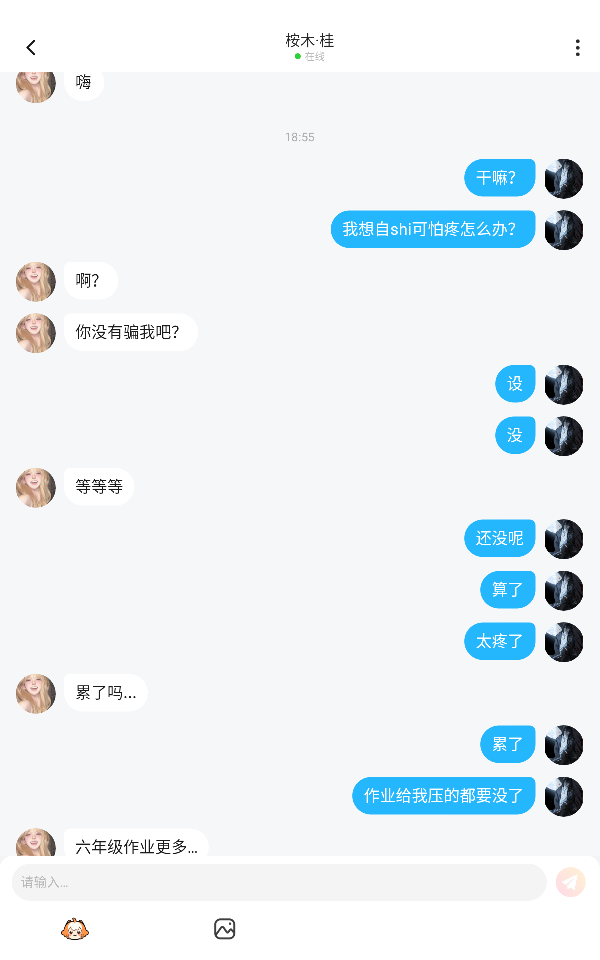Image resolution: width=600 pixels, height=960 pixels.
Task: Open the emoji sticker picker
Action: click(x=75, y=929)
